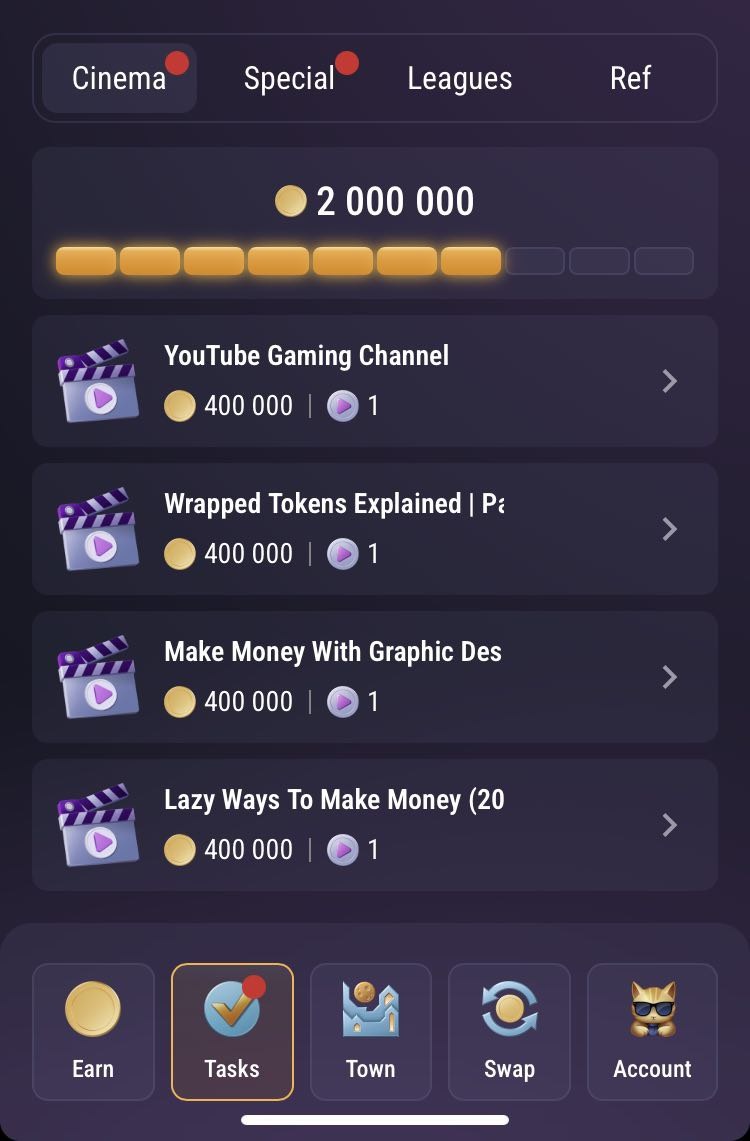Go to the Earn section
The height and width of the screenshot is (1141, 750).
coord(93,1031)
